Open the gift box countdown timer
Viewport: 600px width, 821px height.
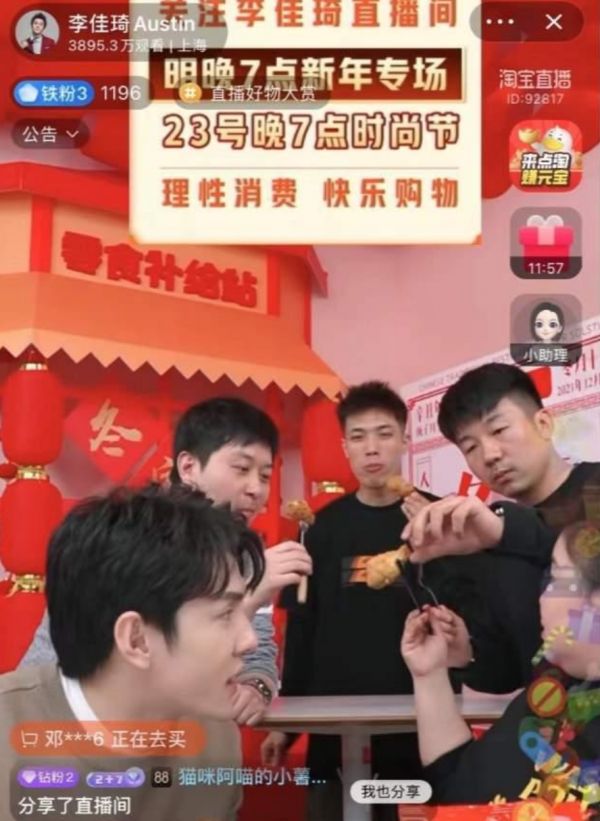click(545, 243)
